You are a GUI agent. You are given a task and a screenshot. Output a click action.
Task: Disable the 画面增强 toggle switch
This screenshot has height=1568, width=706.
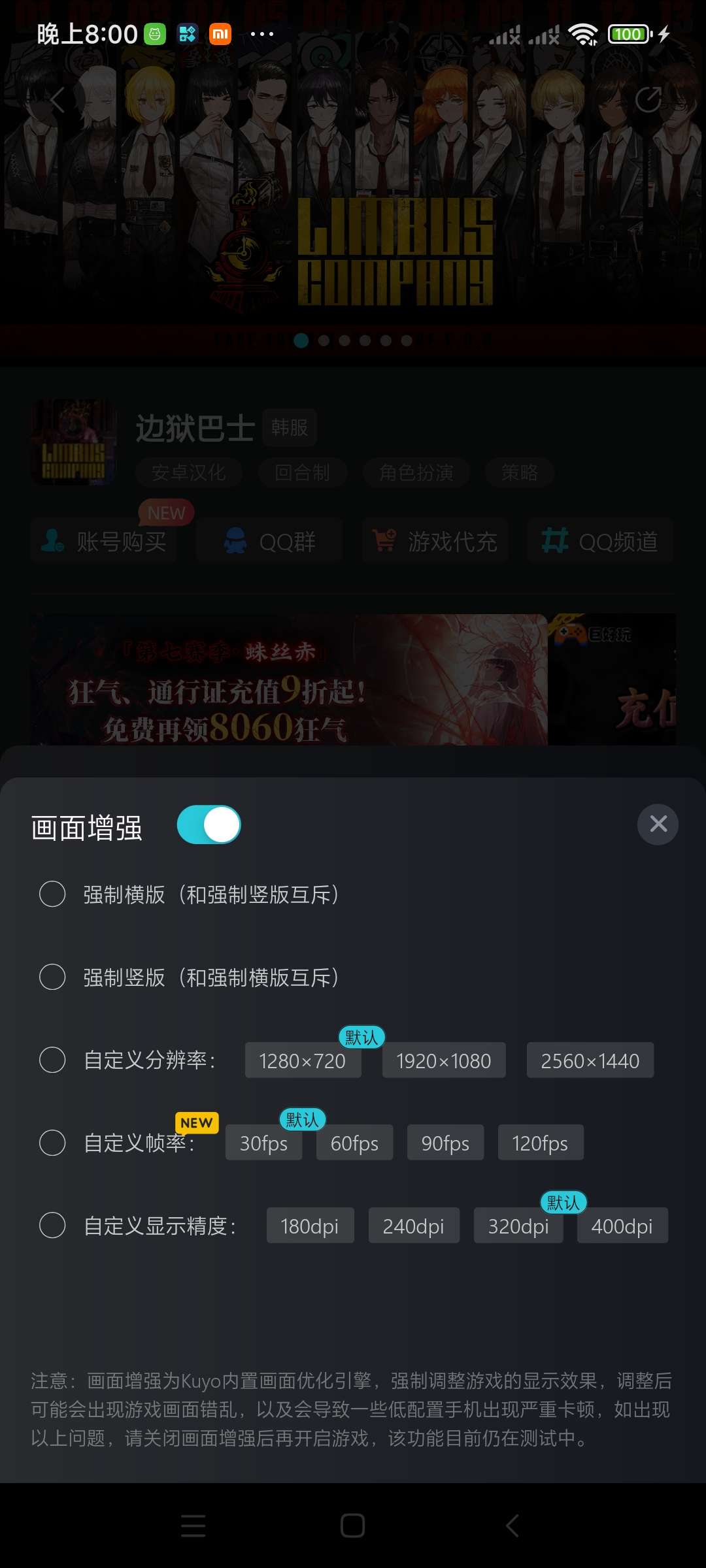pos(209,825)
